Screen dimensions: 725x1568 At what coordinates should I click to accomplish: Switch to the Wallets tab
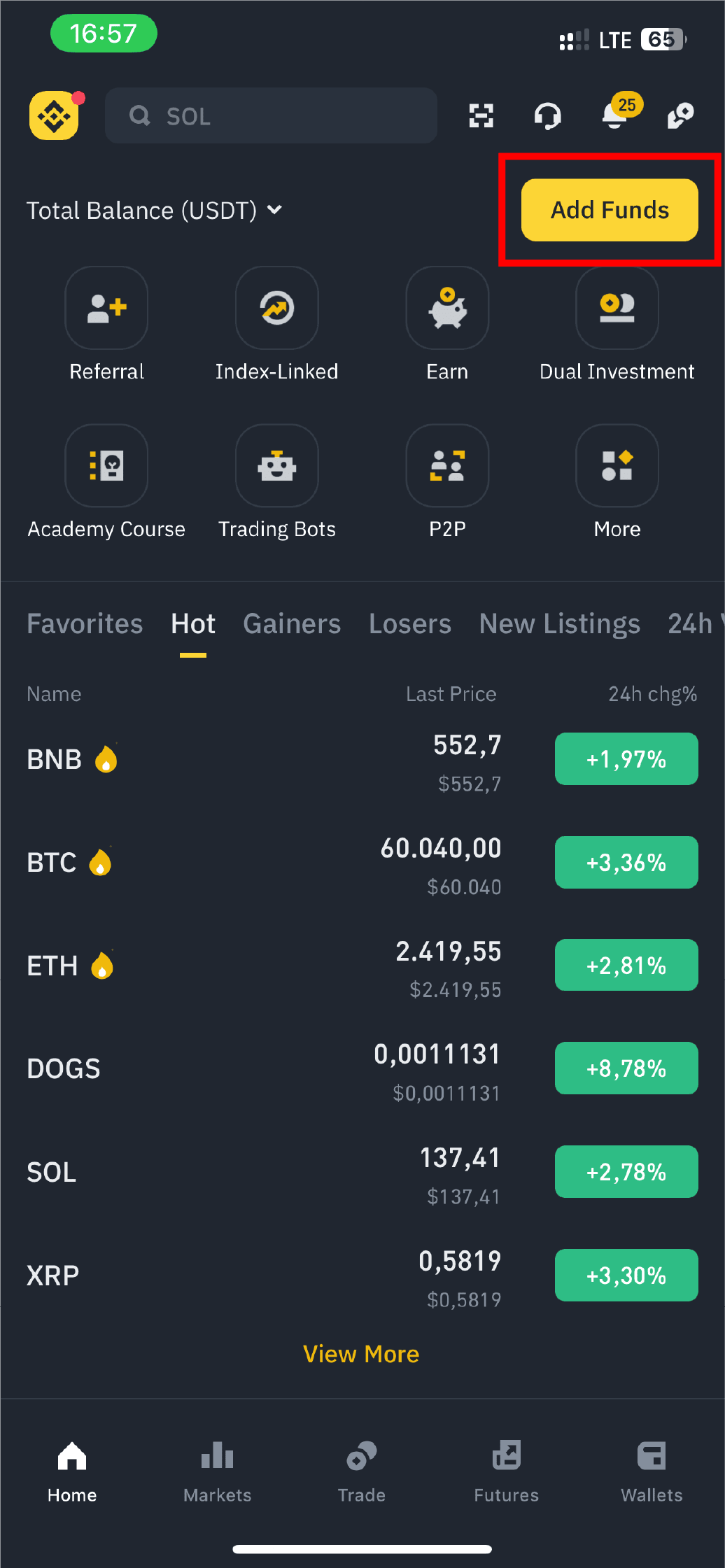pyautogui.click(x=652, y=1471)
